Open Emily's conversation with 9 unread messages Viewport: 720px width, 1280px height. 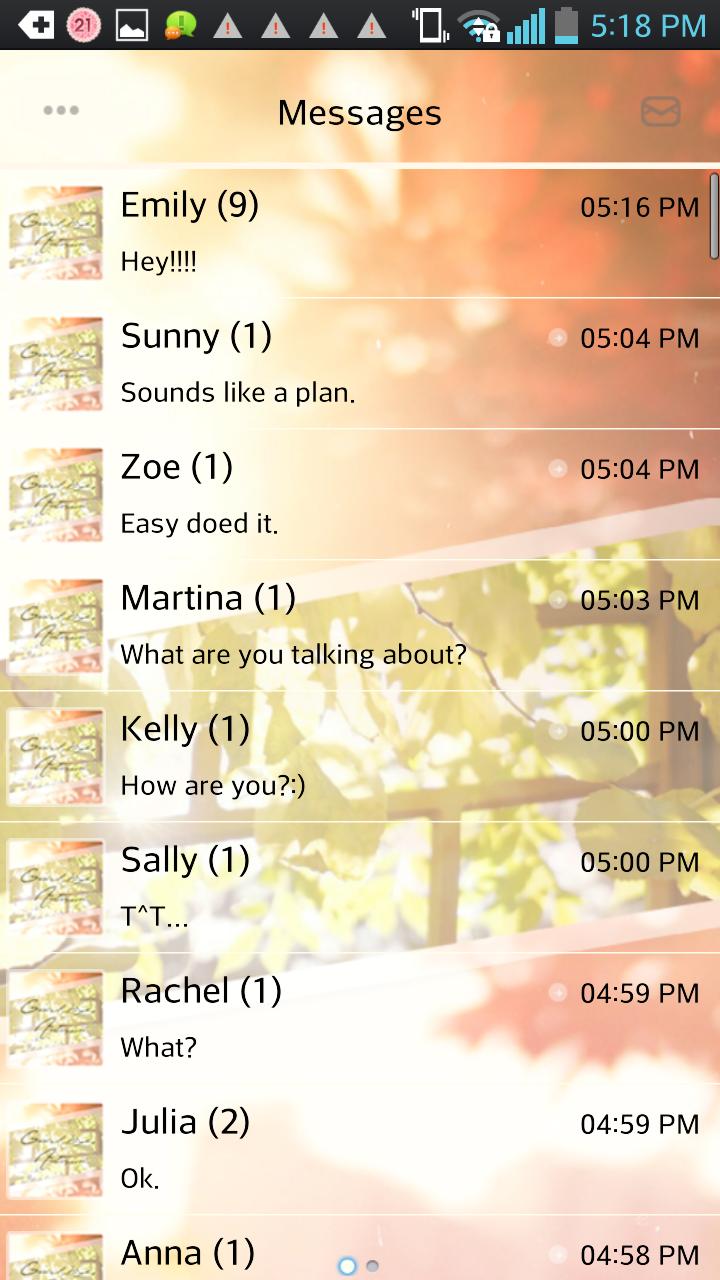coord(360,230)
